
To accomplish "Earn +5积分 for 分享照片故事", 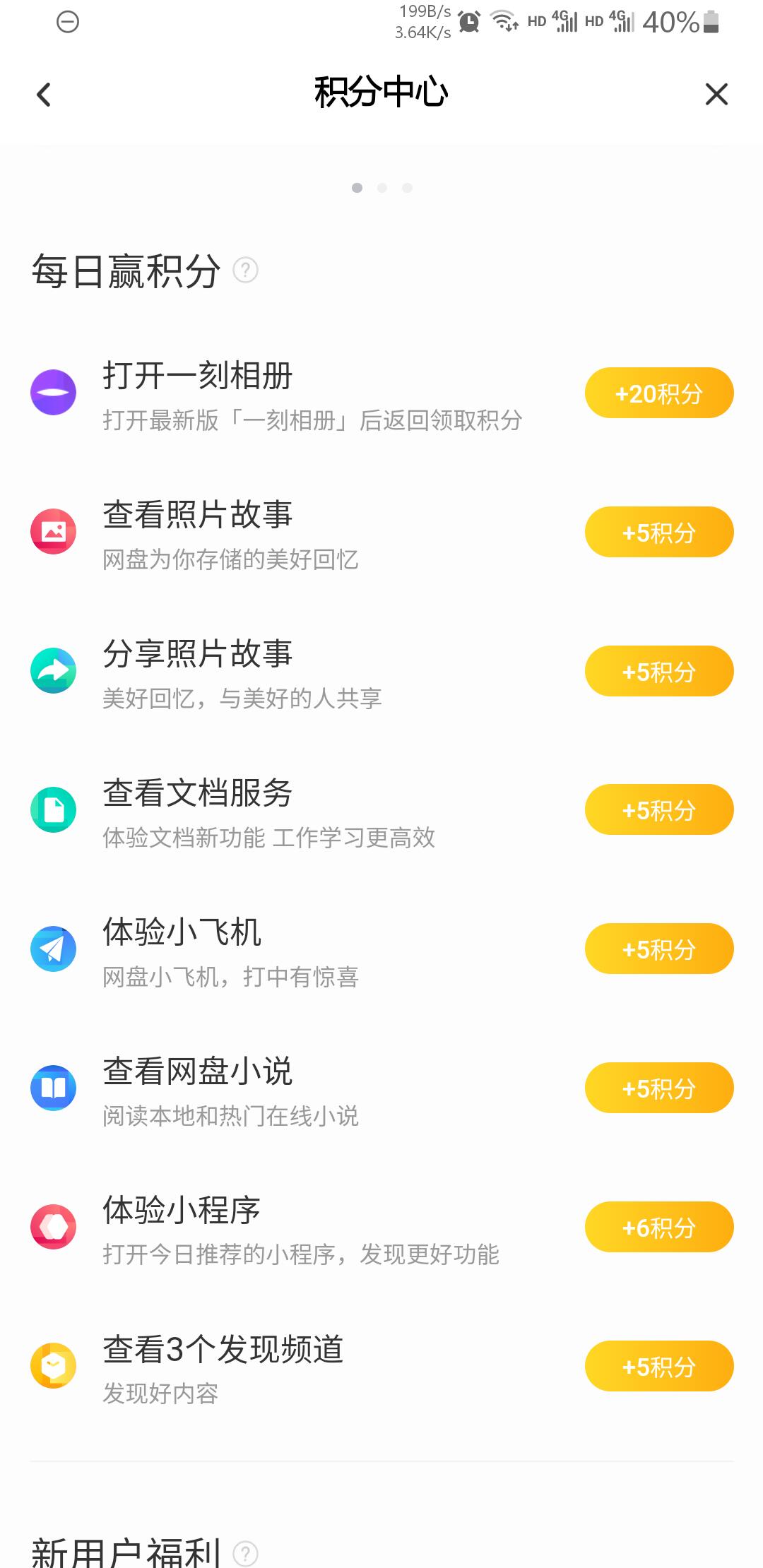I will point(658,671).
